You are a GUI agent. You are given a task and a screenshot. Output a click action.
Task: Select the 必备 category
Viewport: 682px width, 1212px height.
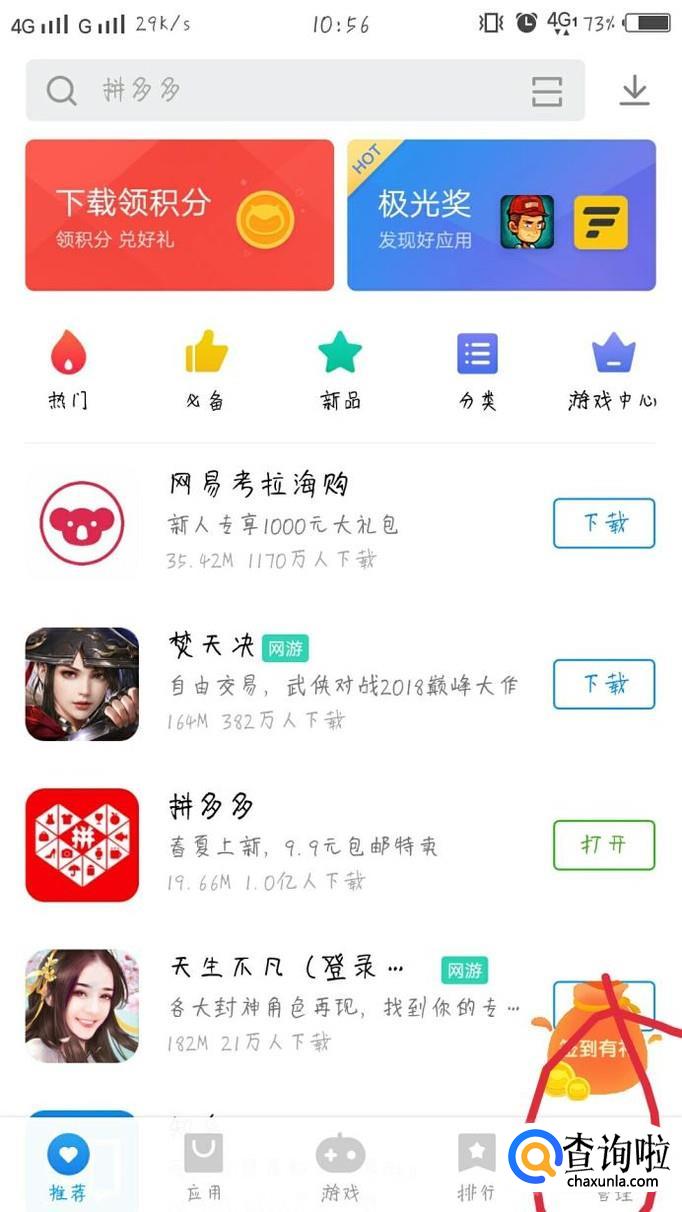click(205, 372)
